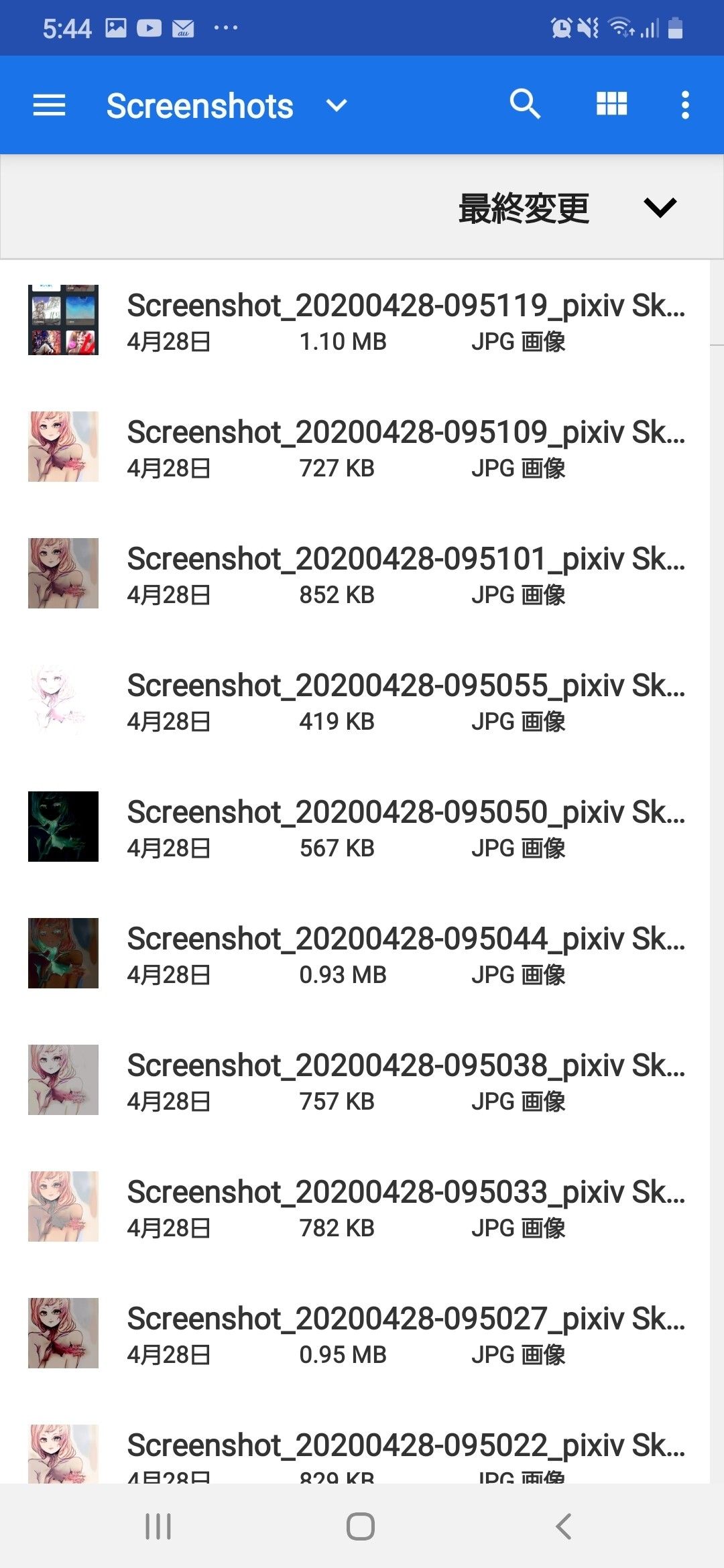The width and height of the screenshot is (724, 1568).
Task: Open Screenshot_20200428-095027 file
Action: 405,1333
